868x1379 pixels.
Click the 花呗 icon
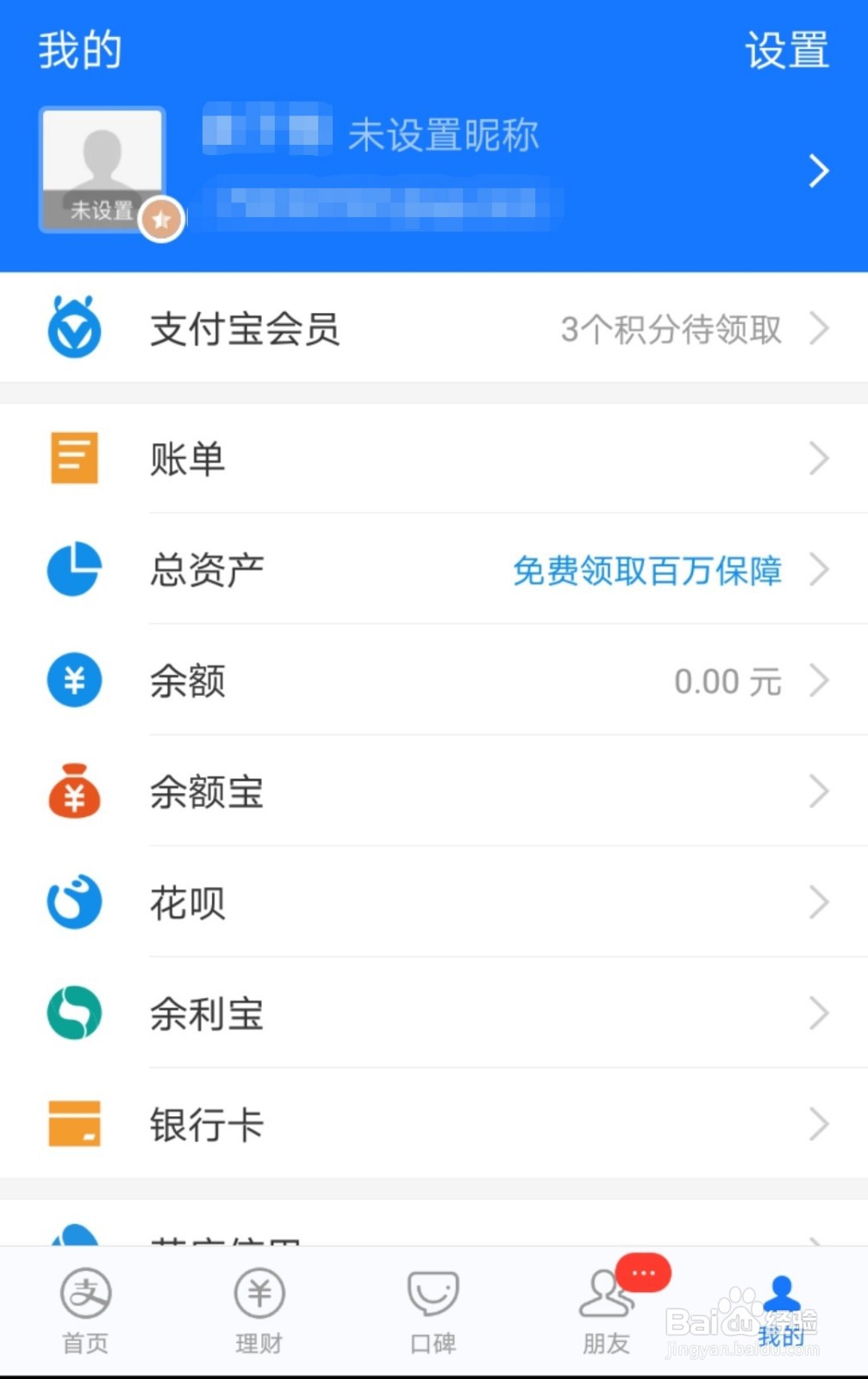(x=74, y=902)
